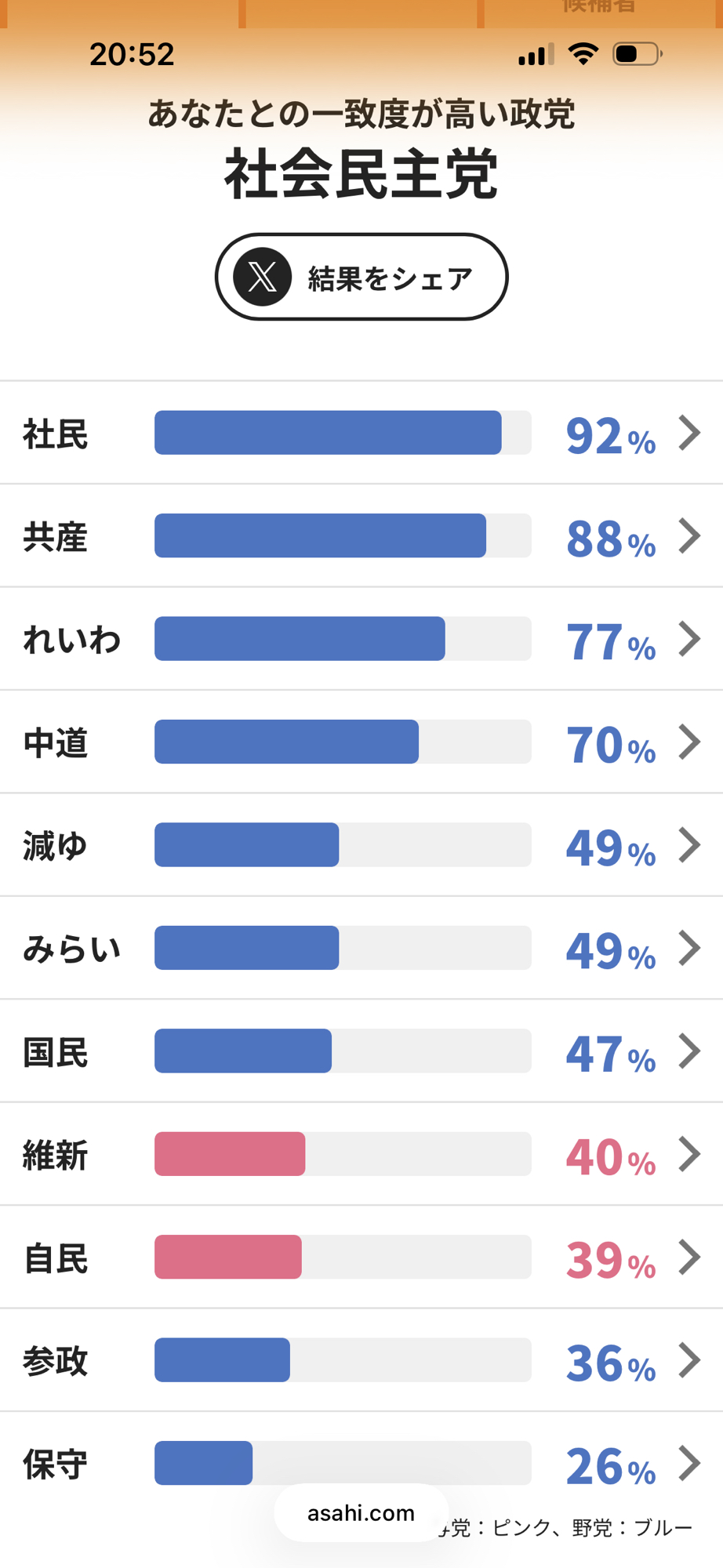Share the result on X
Image resolution: width=723 pixels, height=1568 pixels.
[x=361, y=277]
